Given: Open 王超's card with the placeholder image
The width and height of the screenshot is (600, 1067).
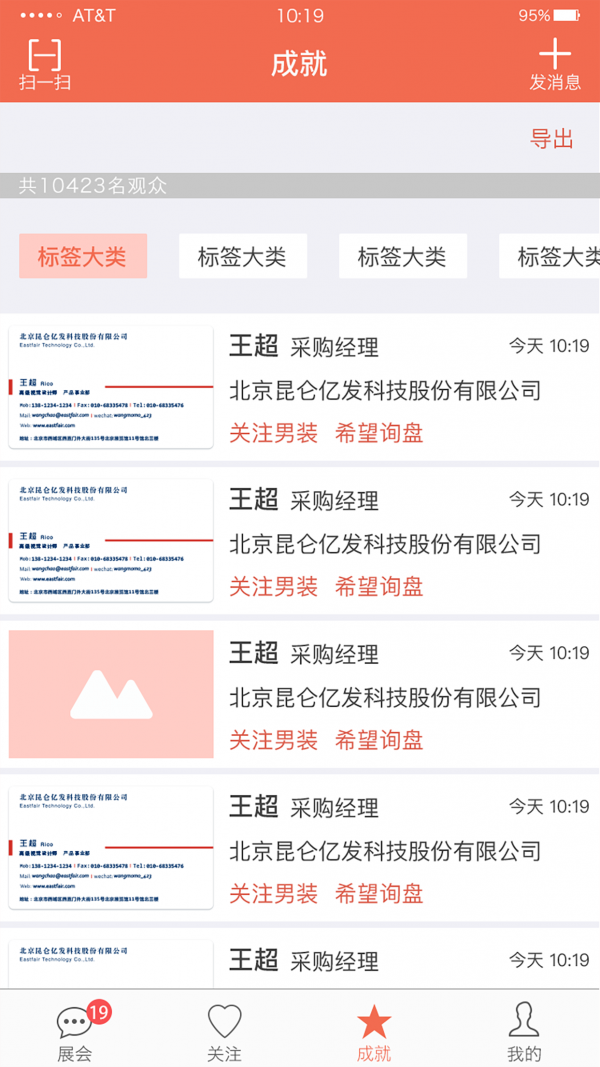Looking at the screenshot, I should [300, 694].
